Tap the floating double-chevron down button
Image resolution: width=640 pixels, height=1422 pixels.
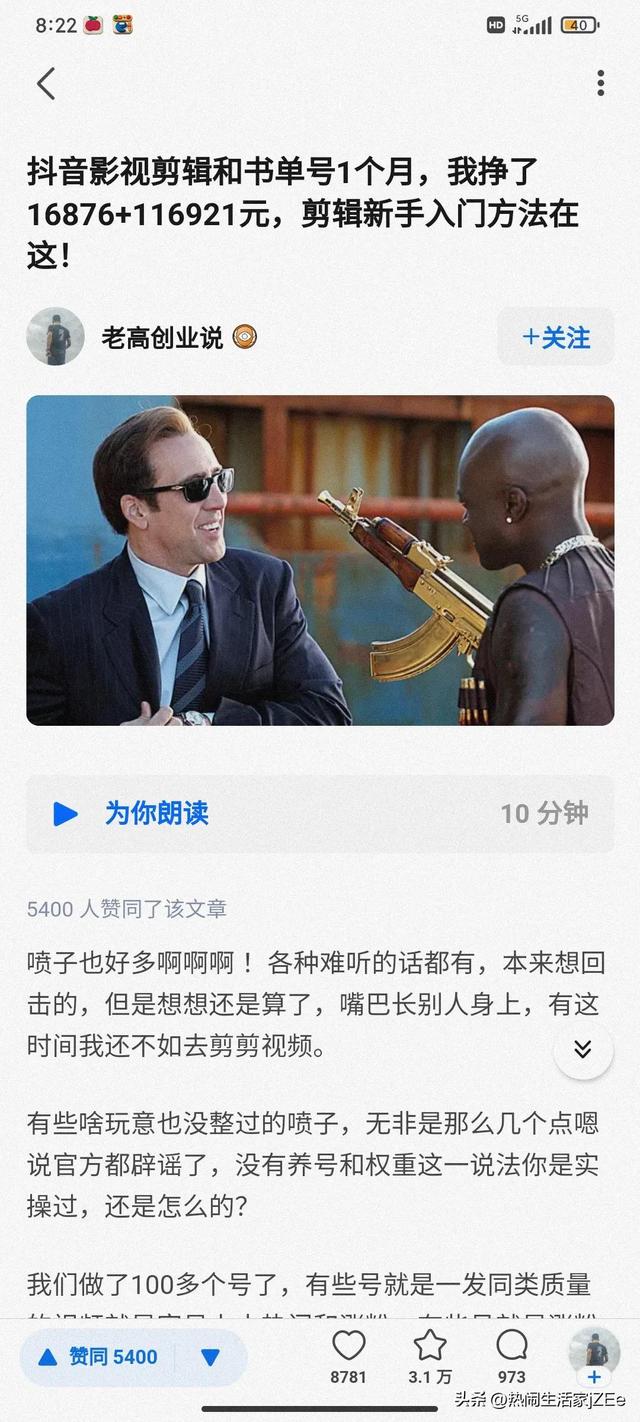point(583,1049)
